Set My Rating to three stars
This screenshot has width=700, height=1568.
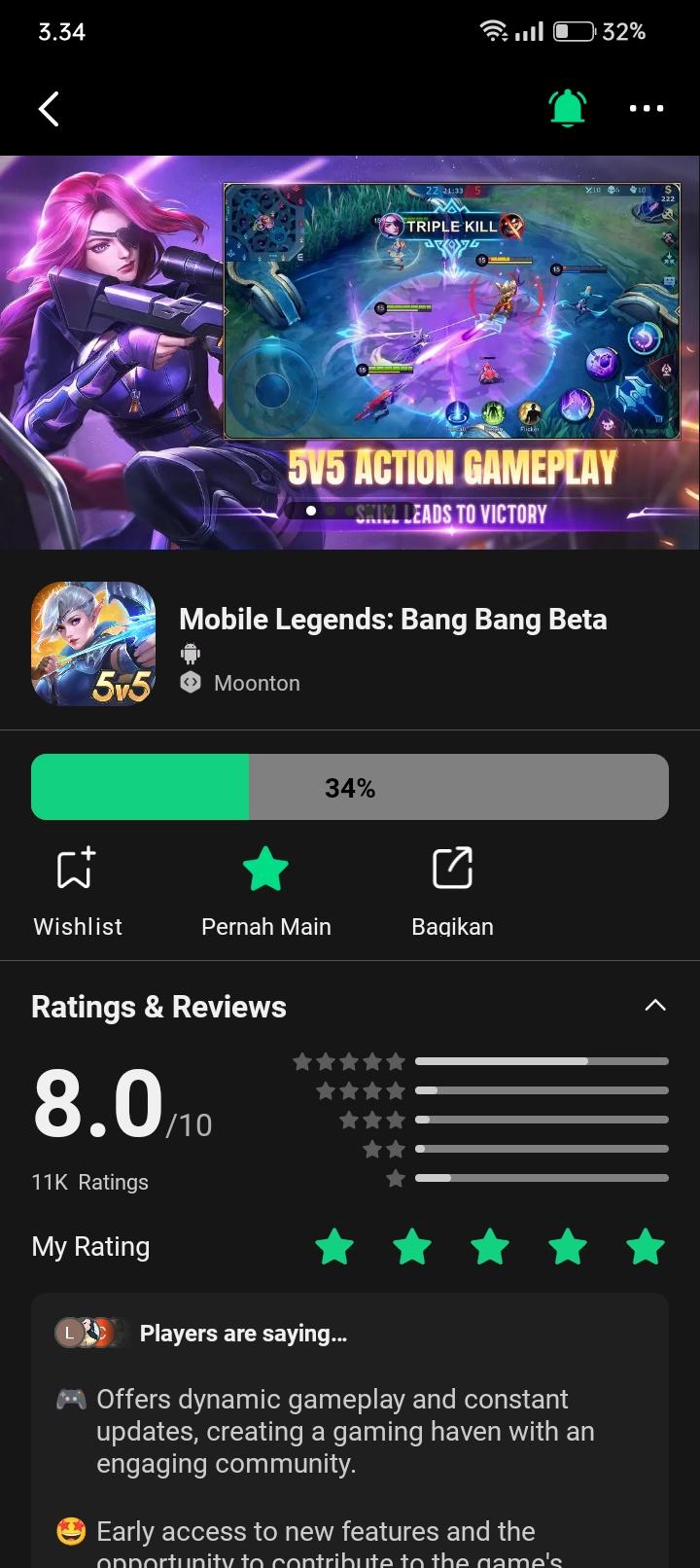tap(490, 1246)
